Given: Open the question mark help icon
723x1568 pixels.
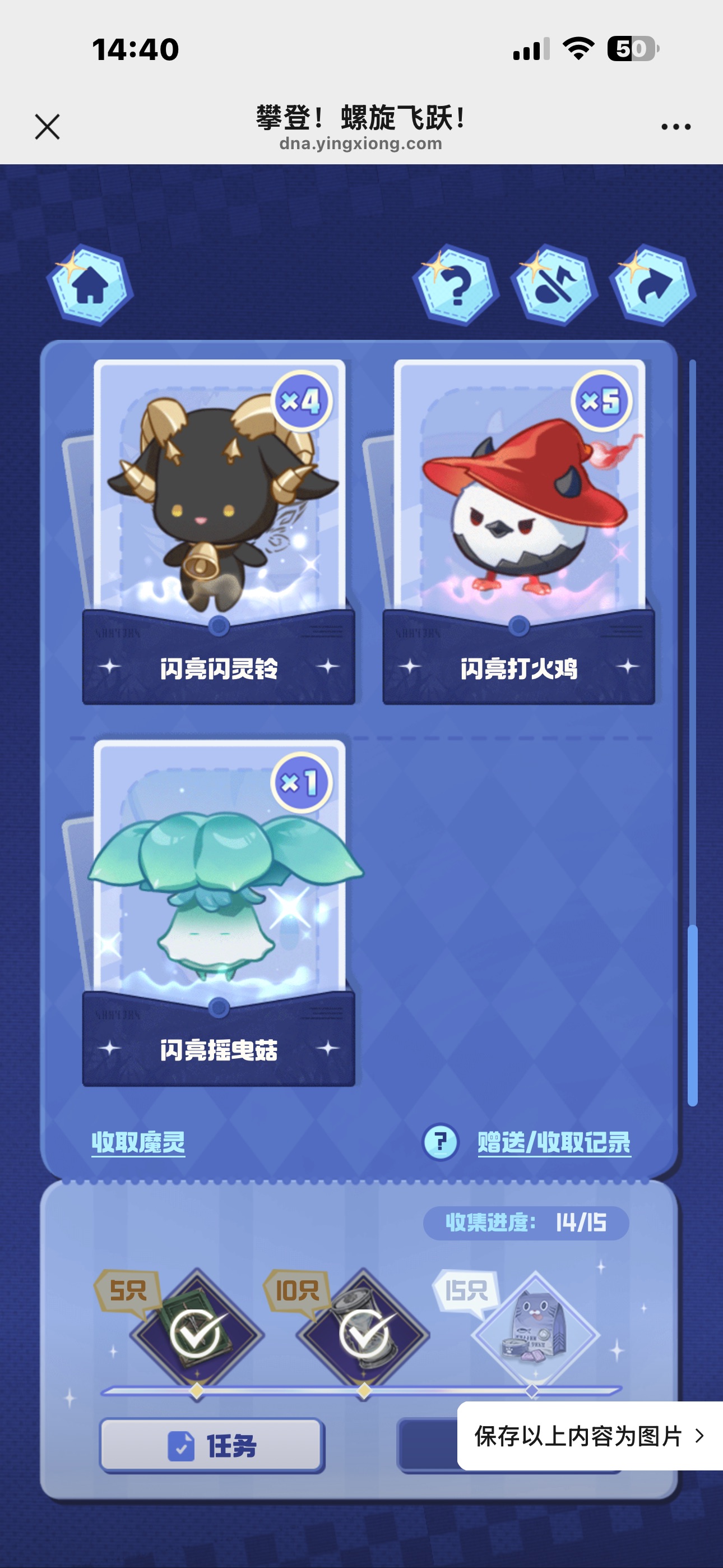Looking at the screenshot, I should click(456, 285).
